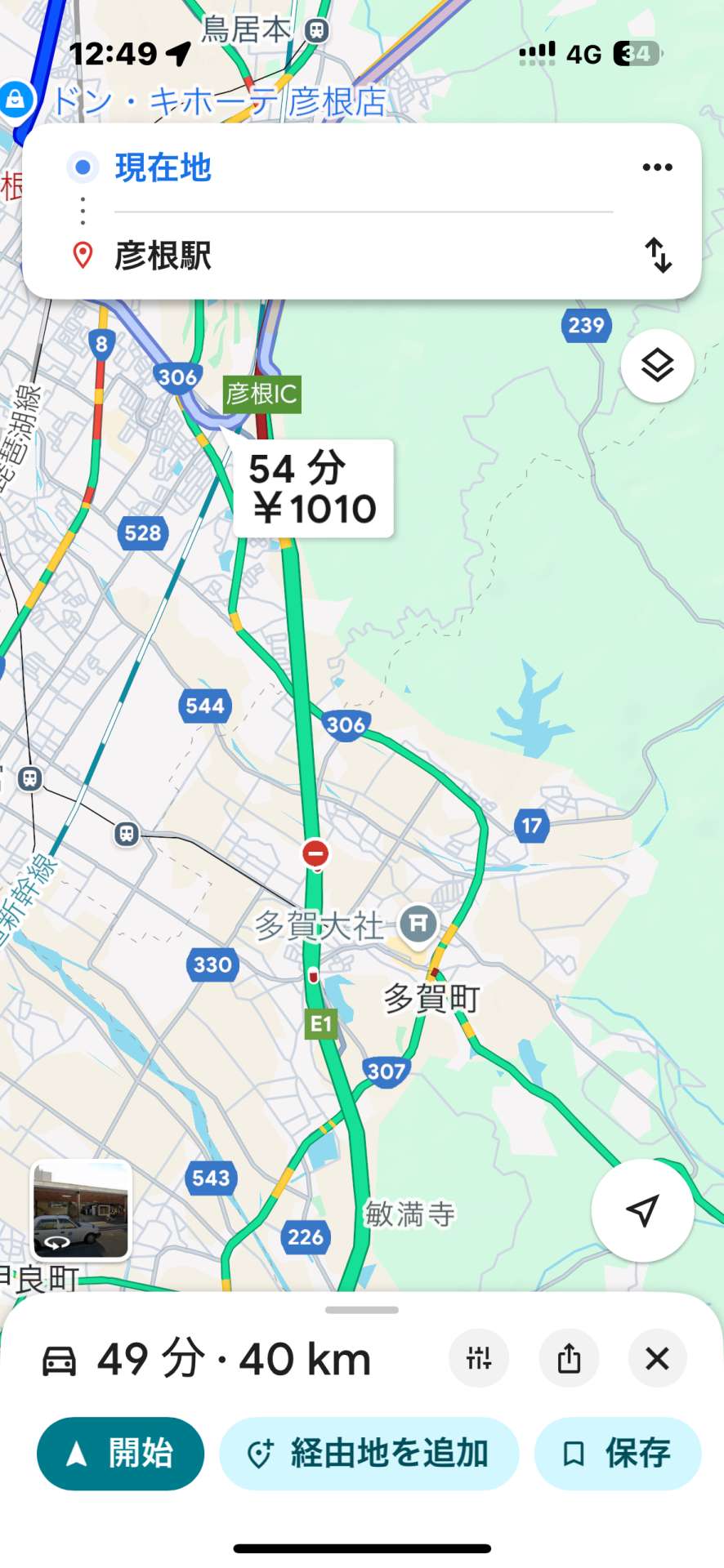Open the overflow menu in route card
Image resolution: width=724 pixels, height=1568 pixels.
pyautogui.click(x=657, y=167)
